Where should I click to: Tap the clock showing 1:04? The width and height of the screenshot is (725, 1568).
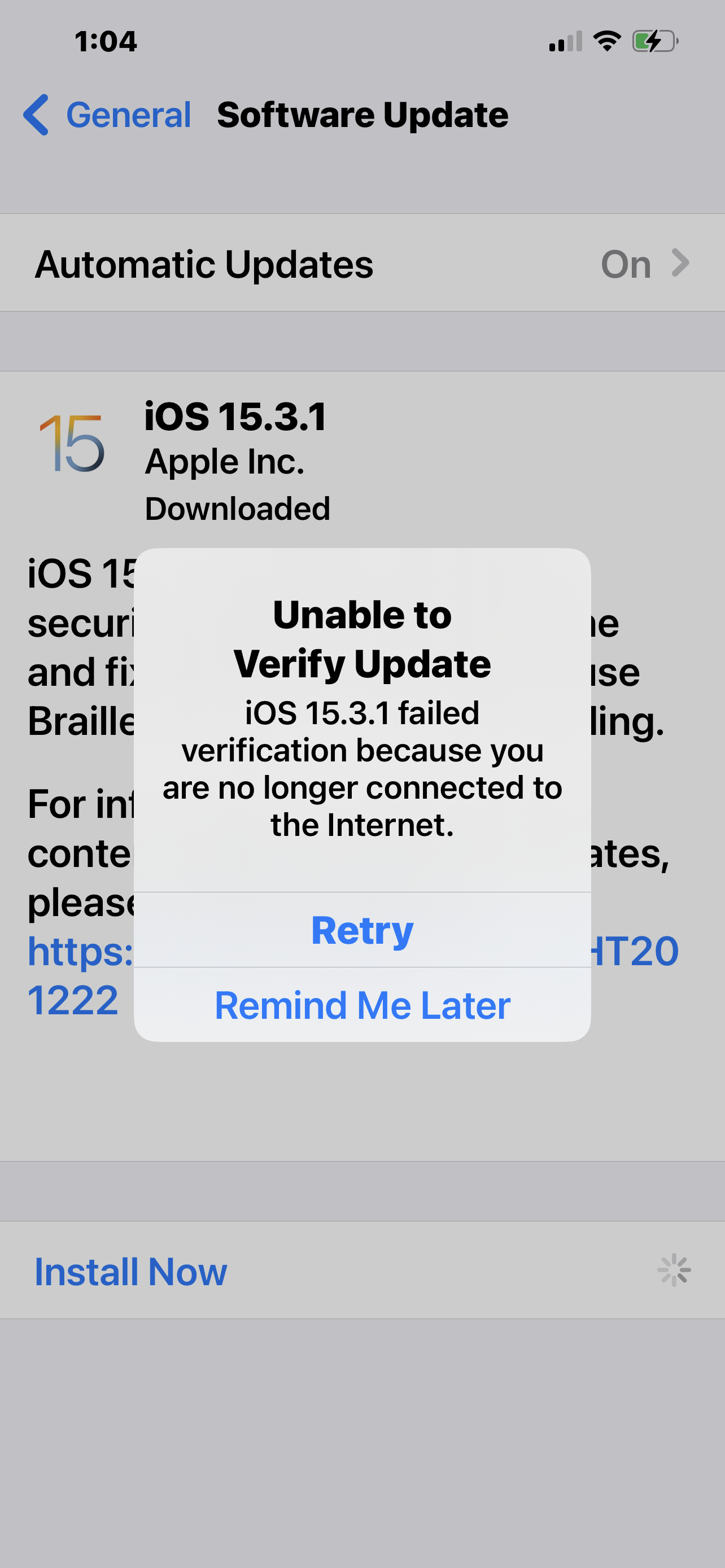click(107, 41)
